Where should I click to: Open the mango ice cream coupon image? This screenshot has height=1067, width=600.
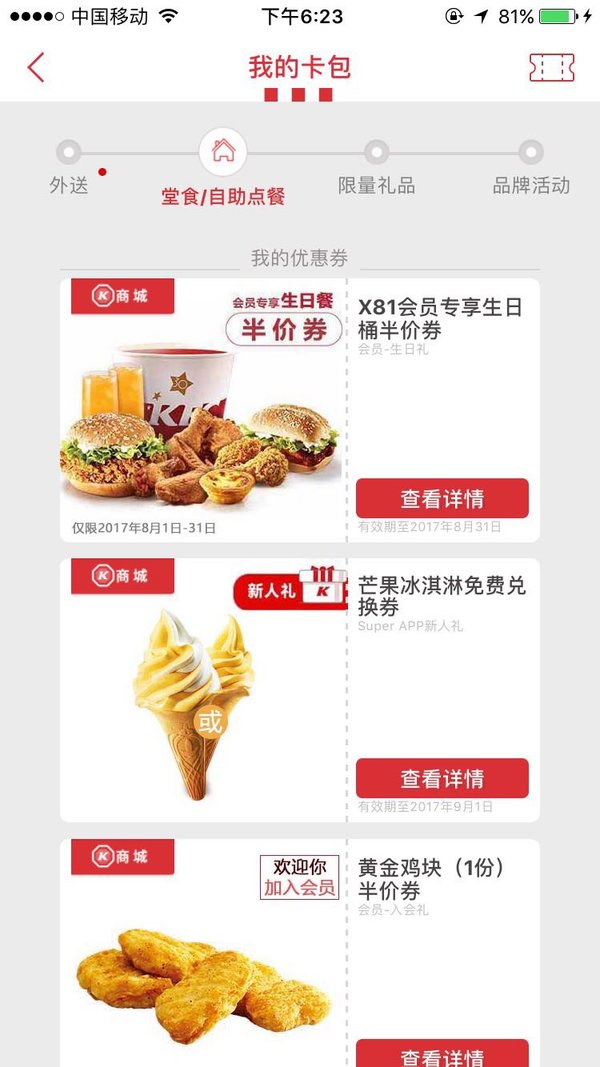coord(203,690)
